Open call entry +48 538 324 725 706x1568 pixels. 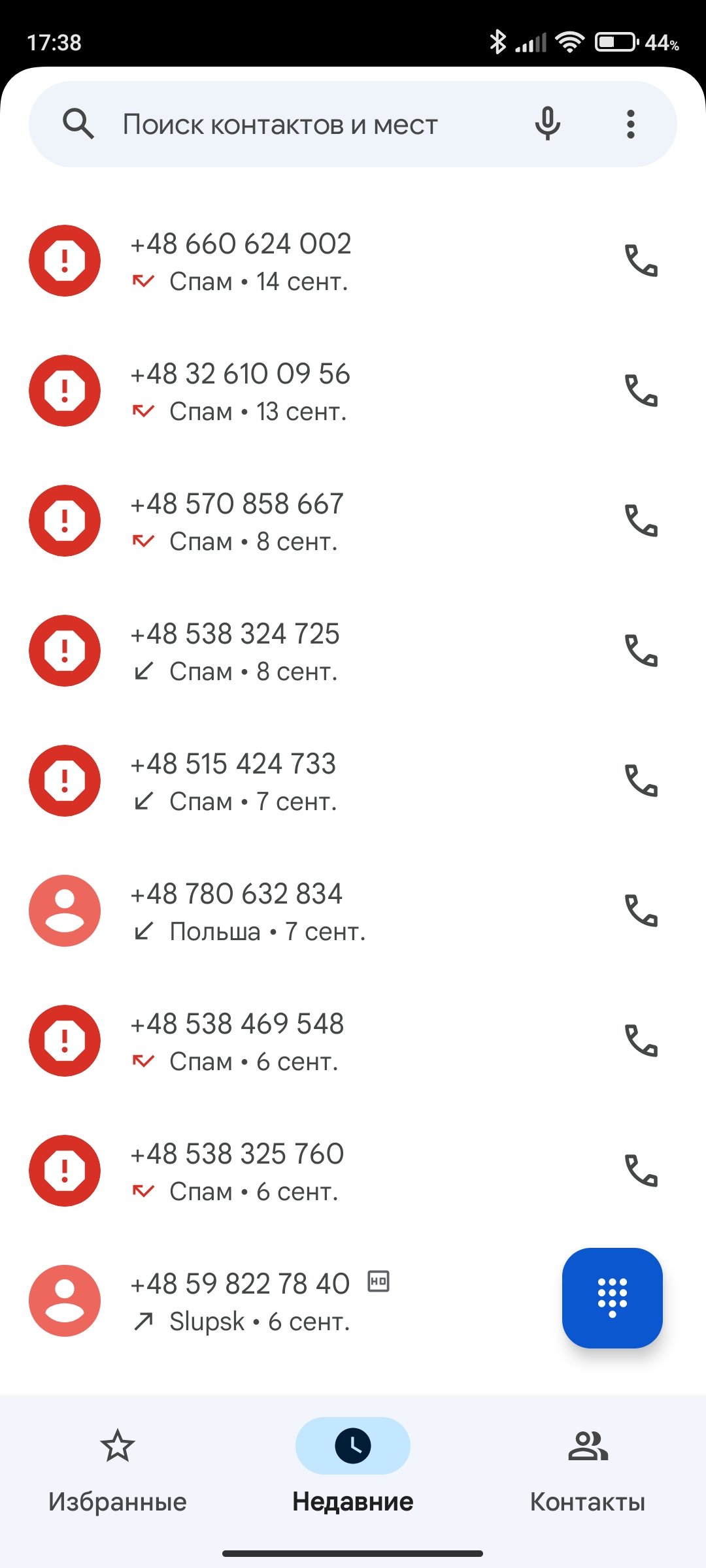click(327, 651)
